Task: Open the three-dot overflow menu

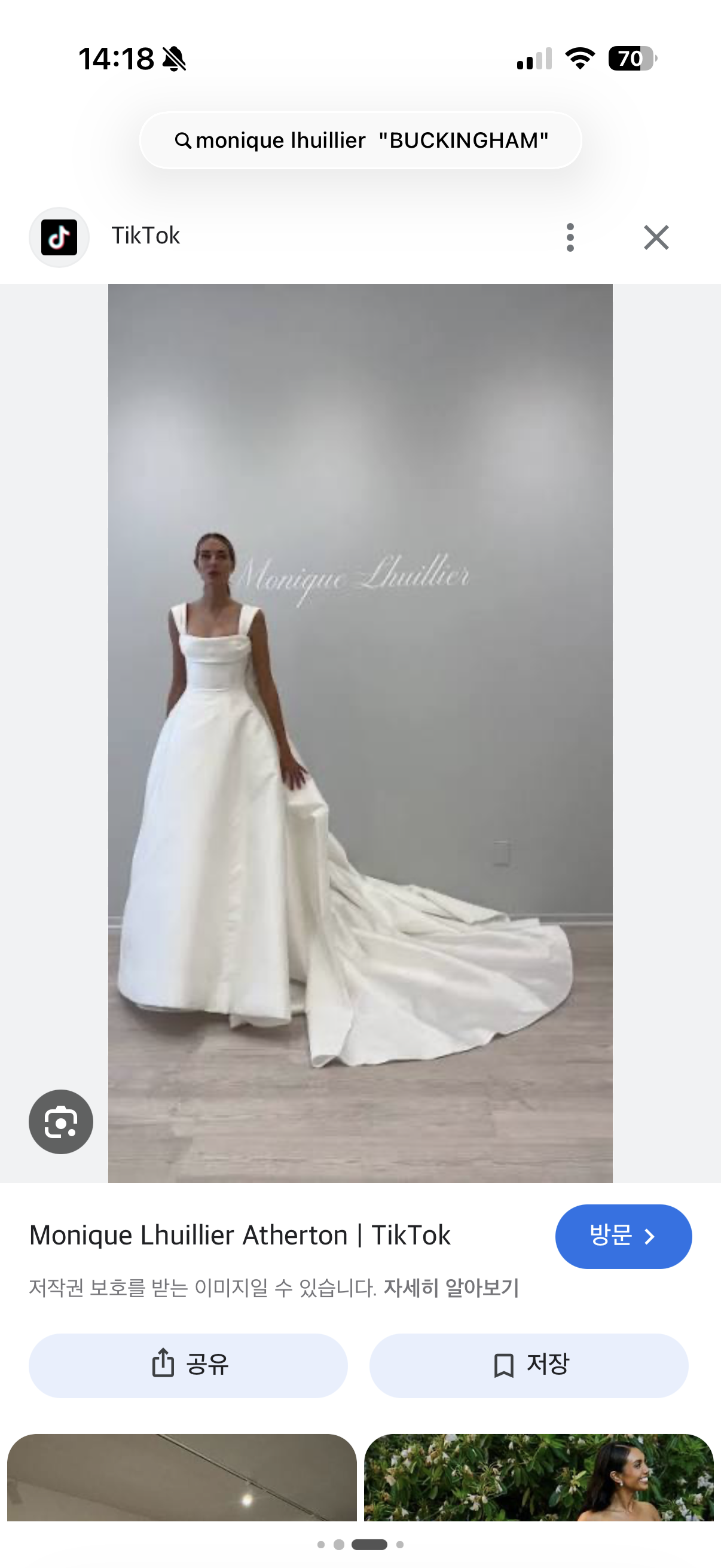Action: click(x=570, y=237)
